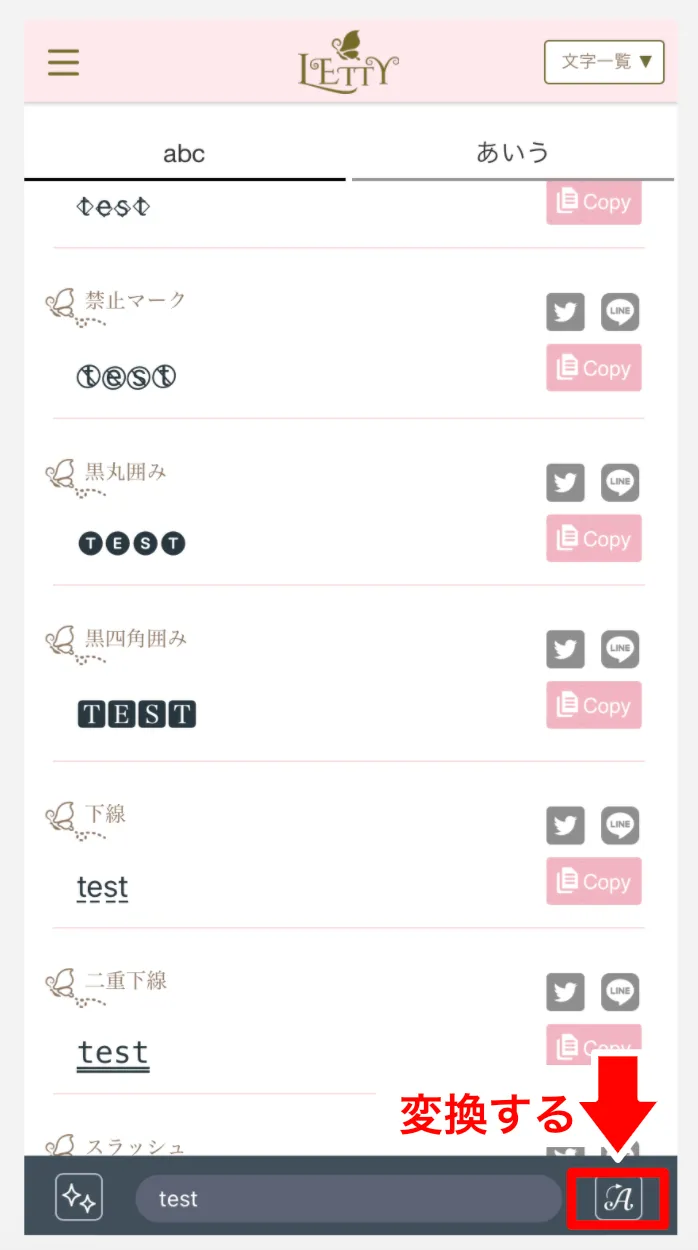The image size is (698, 1250).
Task: Copy the 黒四角囲み styled text
Action: [x=593, y=706]
